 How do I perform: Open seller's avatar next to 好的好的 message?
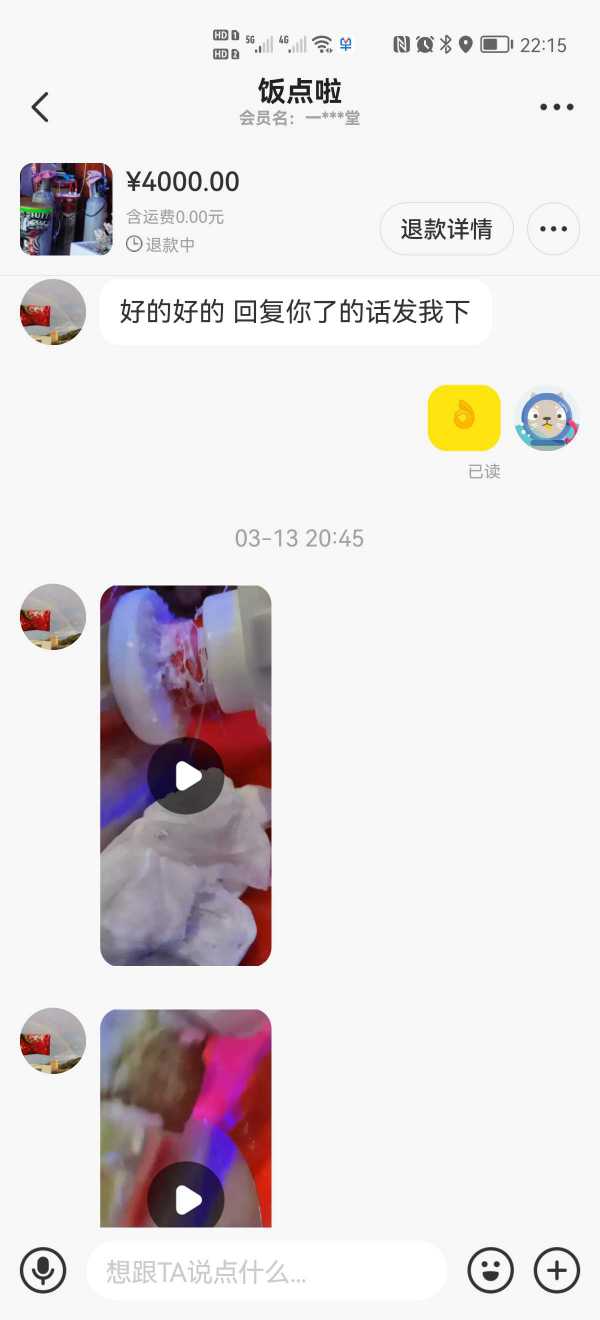(53, 312)
